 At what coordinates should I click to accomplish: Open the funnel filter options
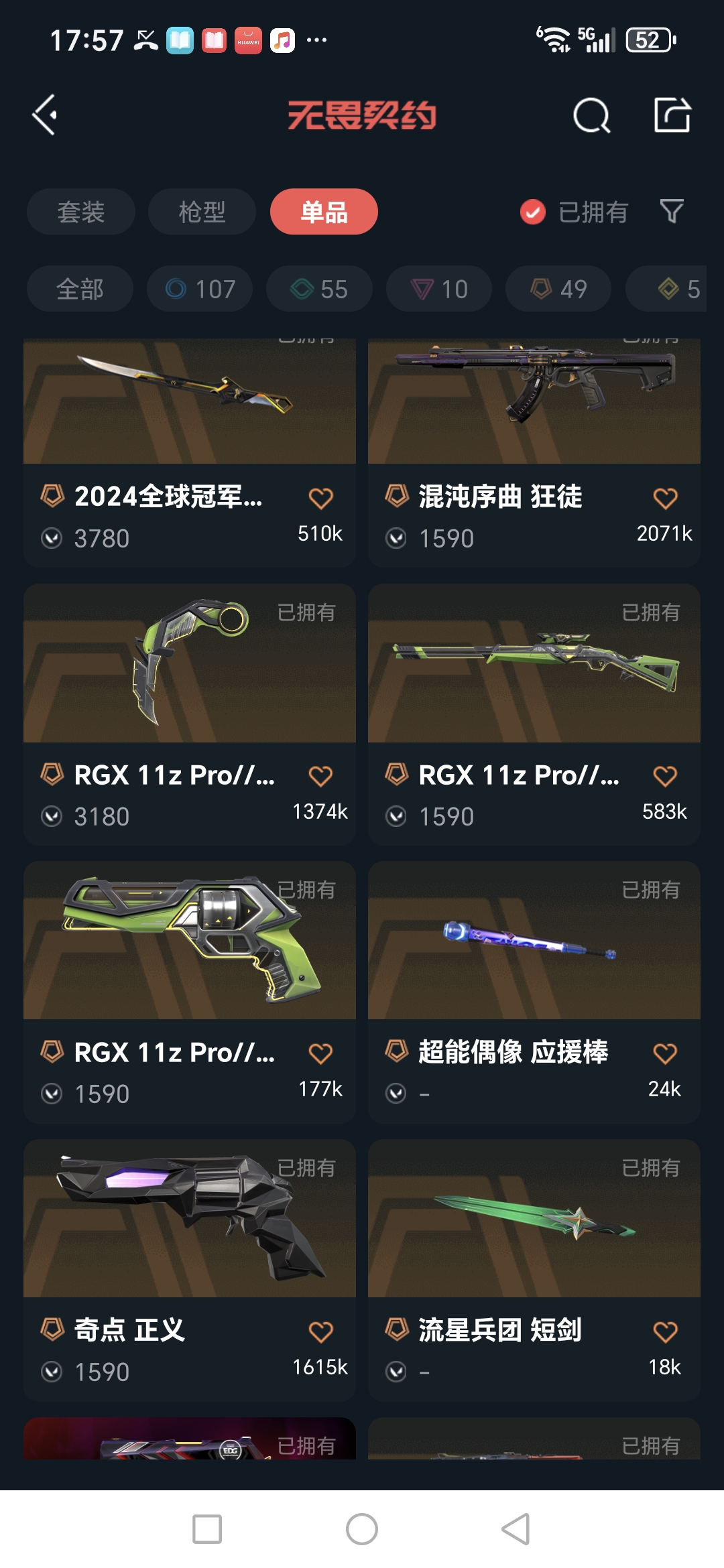coord(672,212)
